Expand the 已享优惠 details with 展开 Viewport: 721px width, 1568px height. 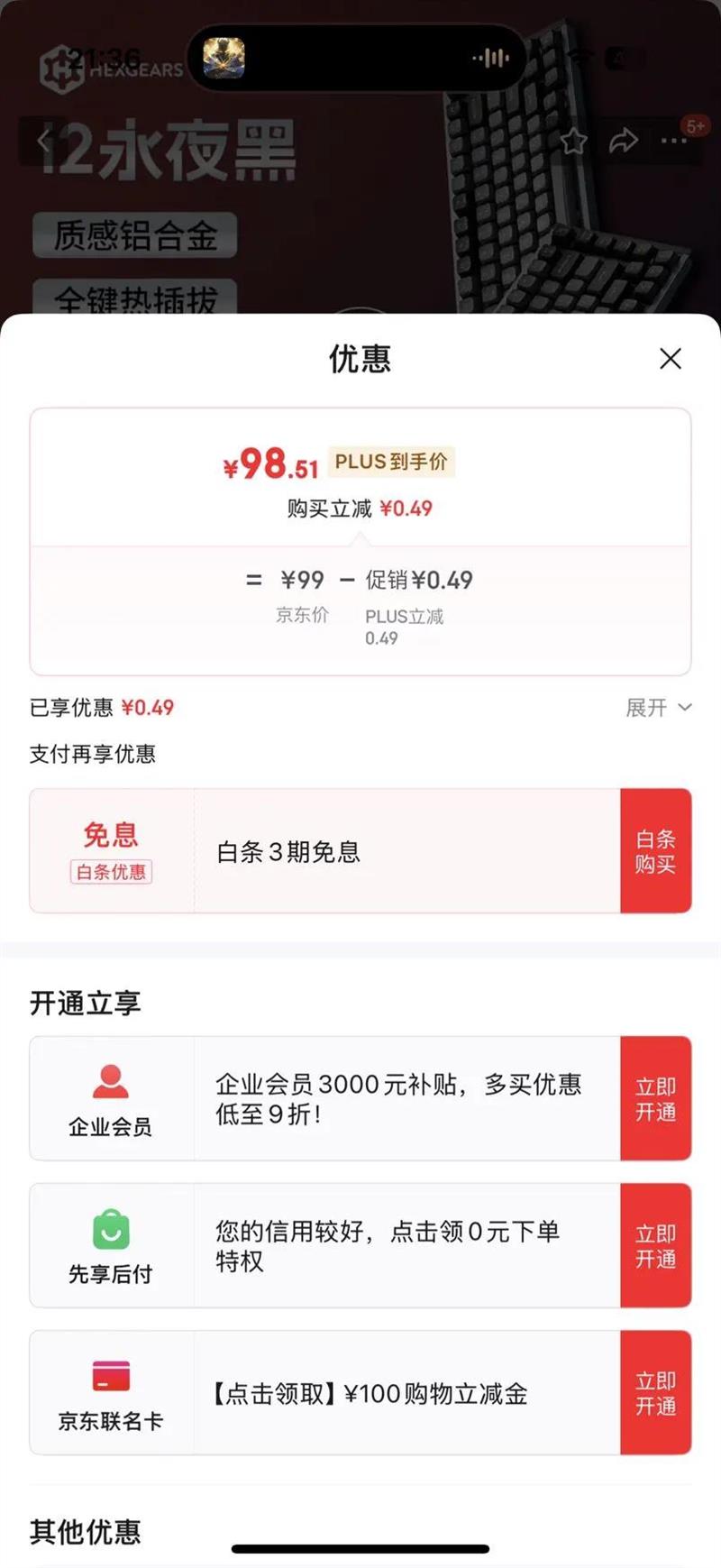[x=659, y=708]
